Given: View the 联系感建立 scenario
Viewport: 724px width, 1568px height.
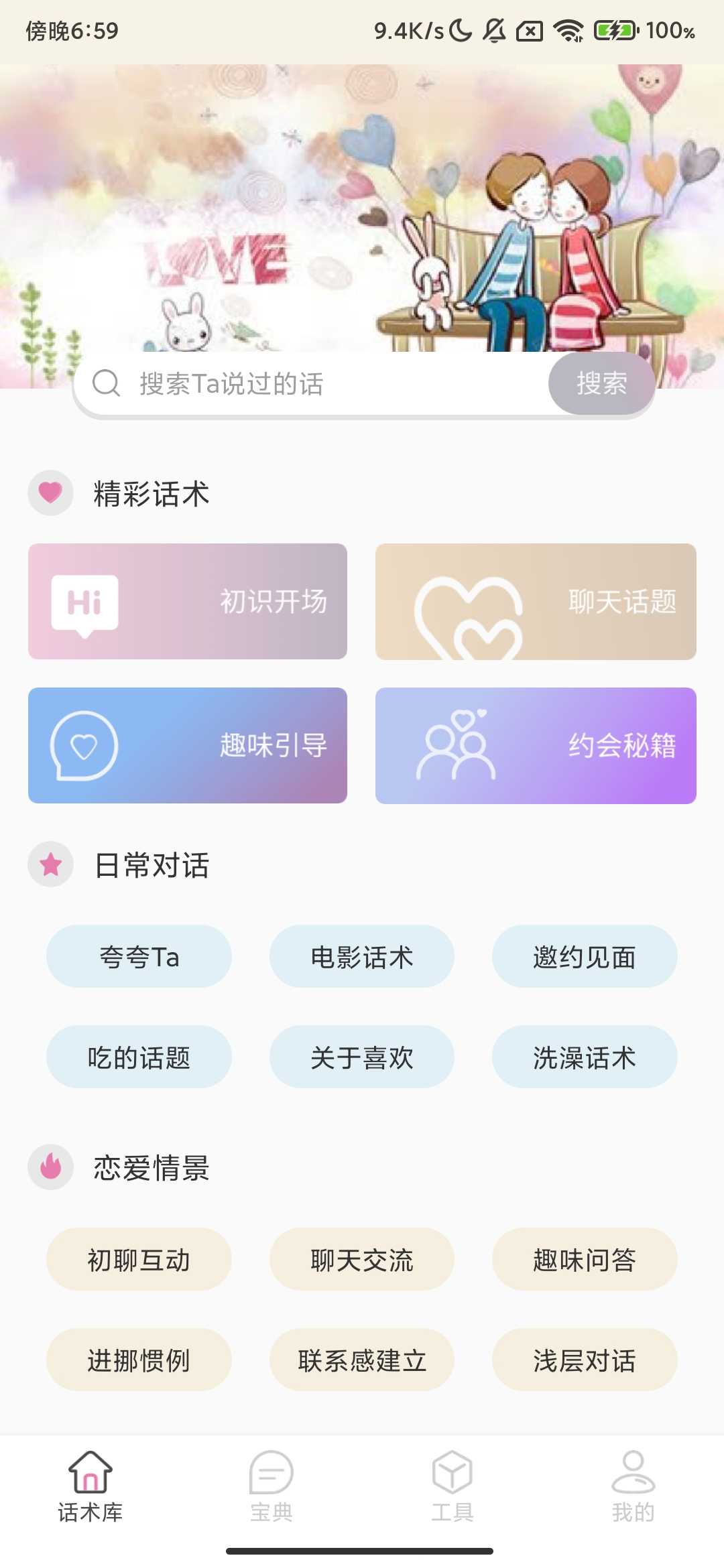Looking at the screenshot, I should (x=362, y=1360).
